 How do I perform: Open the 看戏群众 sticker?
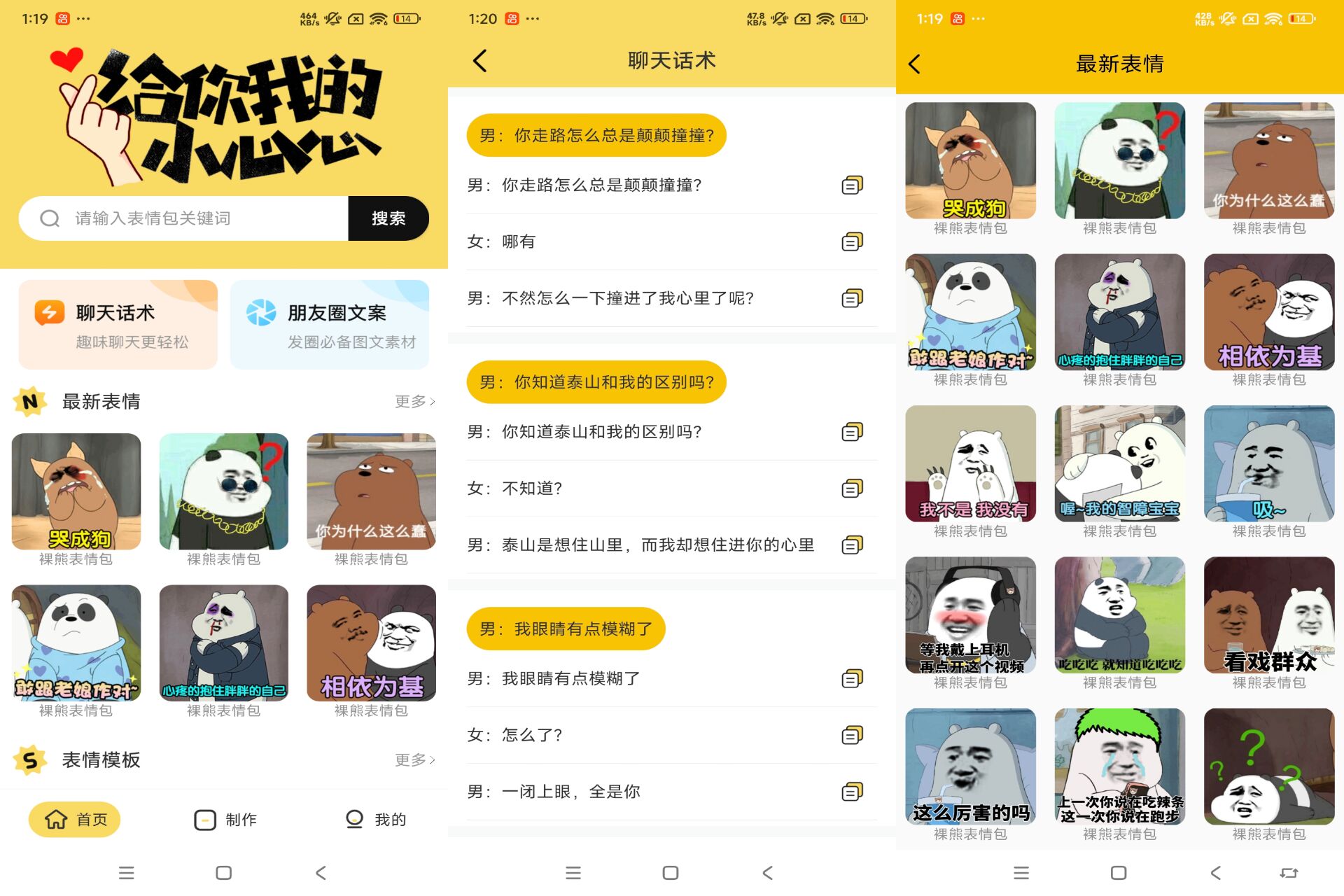pyautogui.click(x=1268, y=615)
